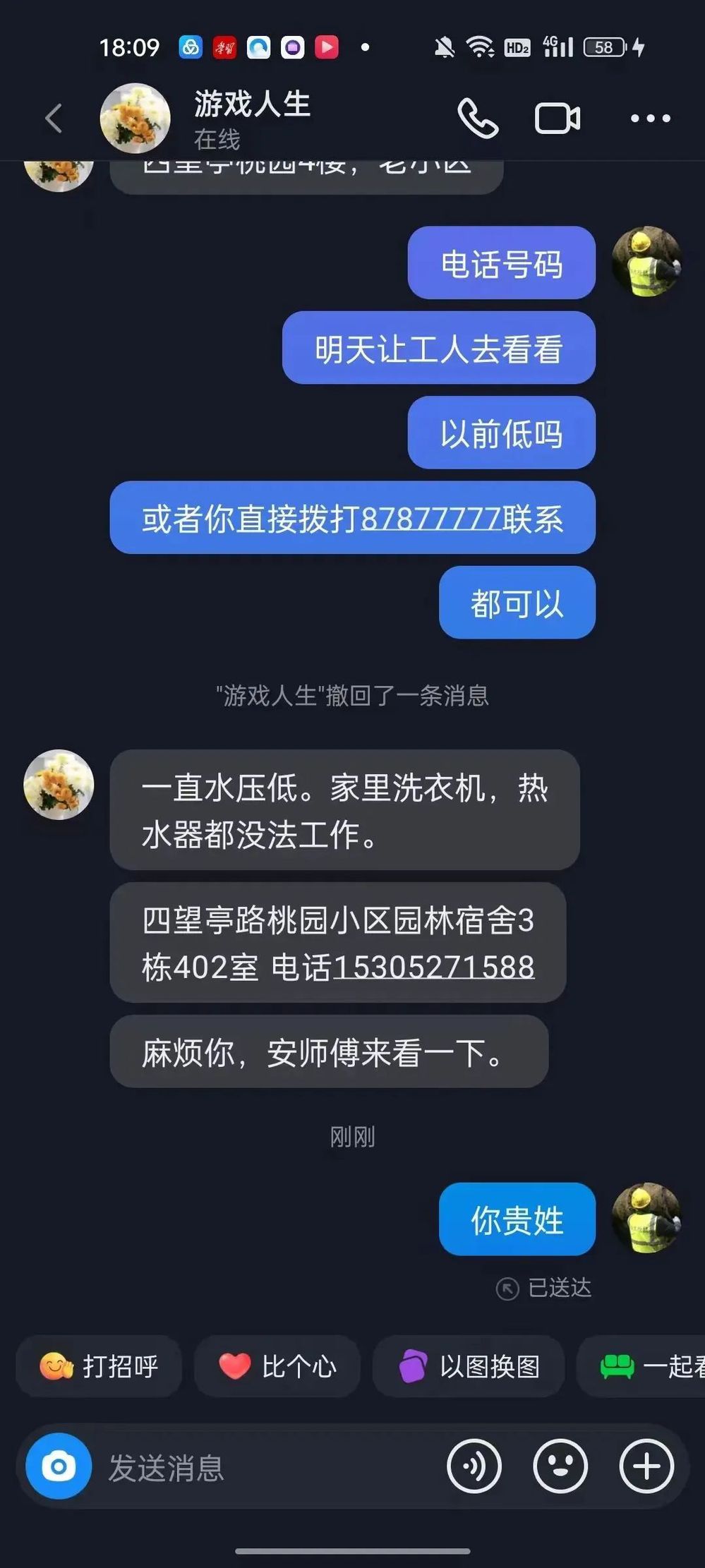Start a video call with 游戏人生
This screenshot has height=1568, width=705.
pos(558,118)
